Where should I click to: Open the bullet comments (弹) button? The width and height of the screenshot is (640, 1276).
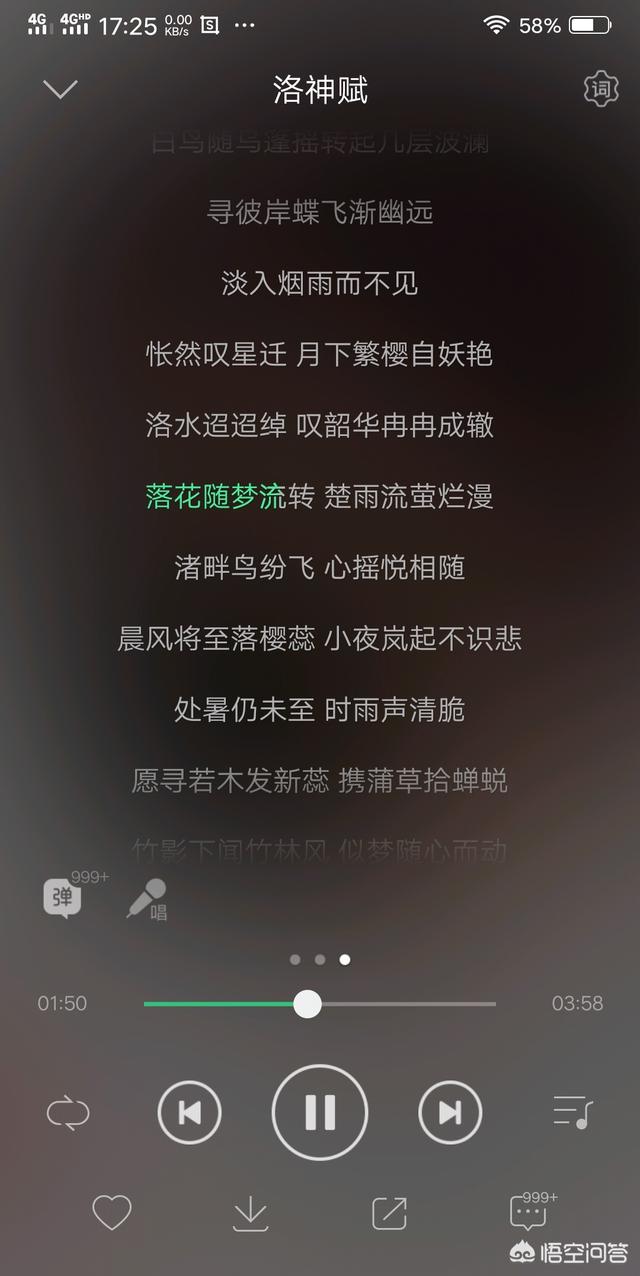tap(65, 896)
